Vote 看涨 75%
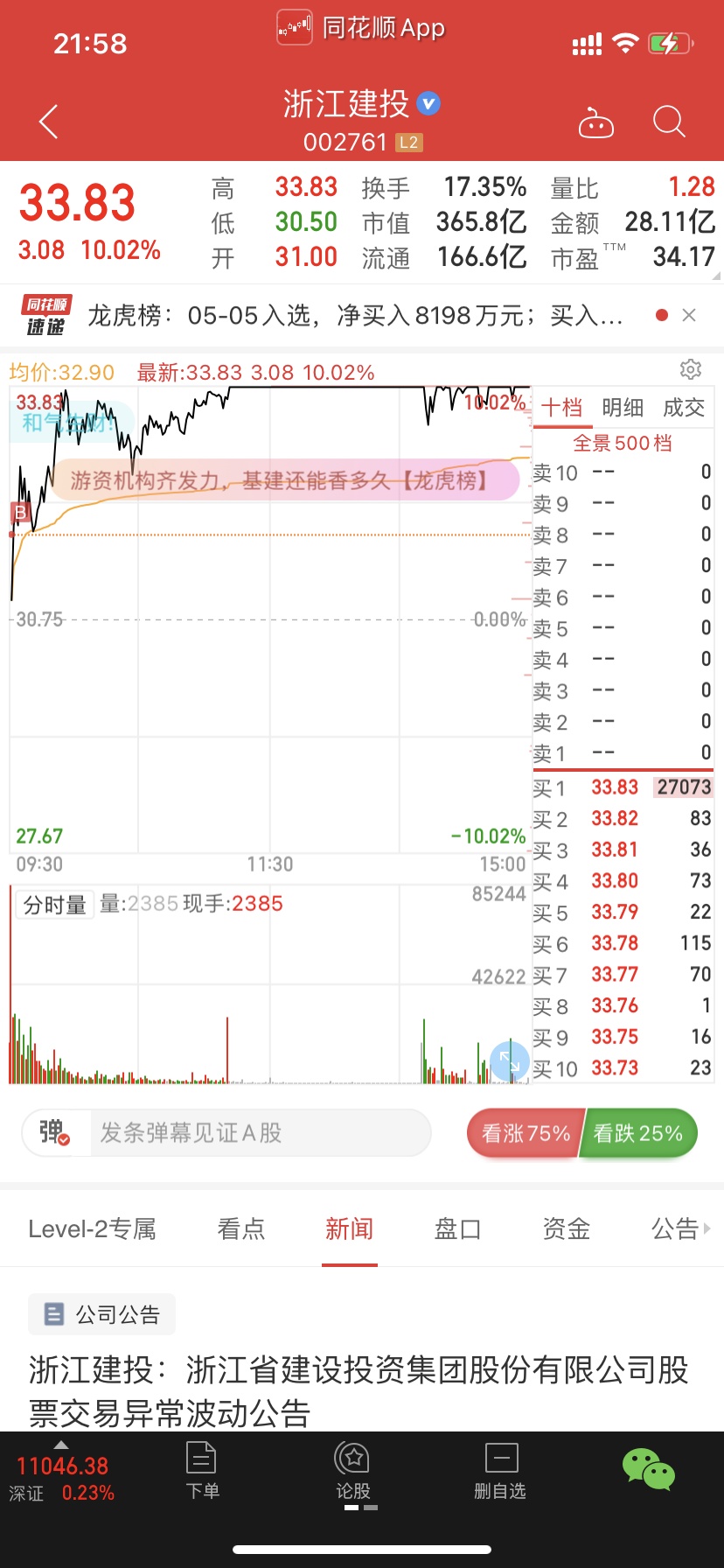724x1568 pixels. [x=525, y=1133]
